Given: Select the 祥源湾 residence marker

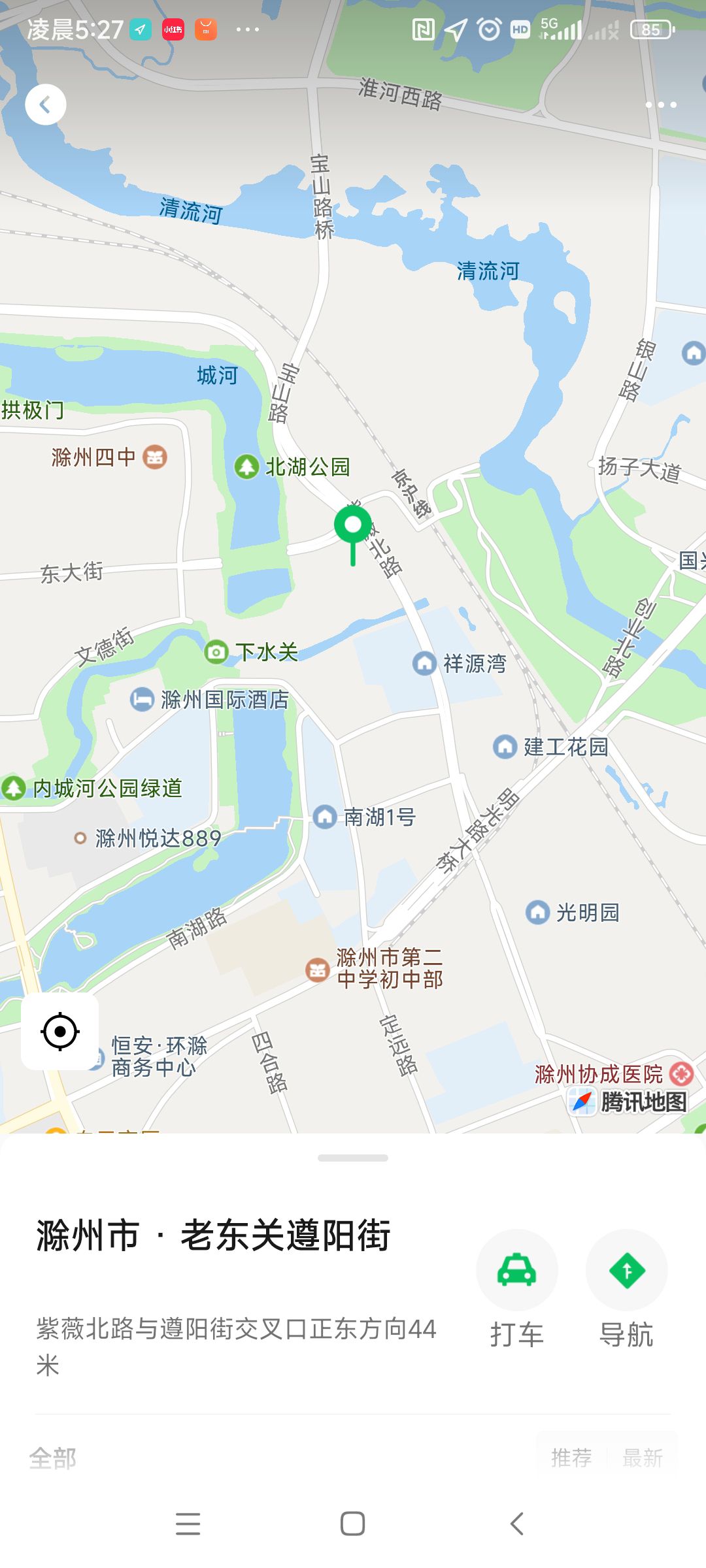Looking at the screenshot, I should coord(425,663).
